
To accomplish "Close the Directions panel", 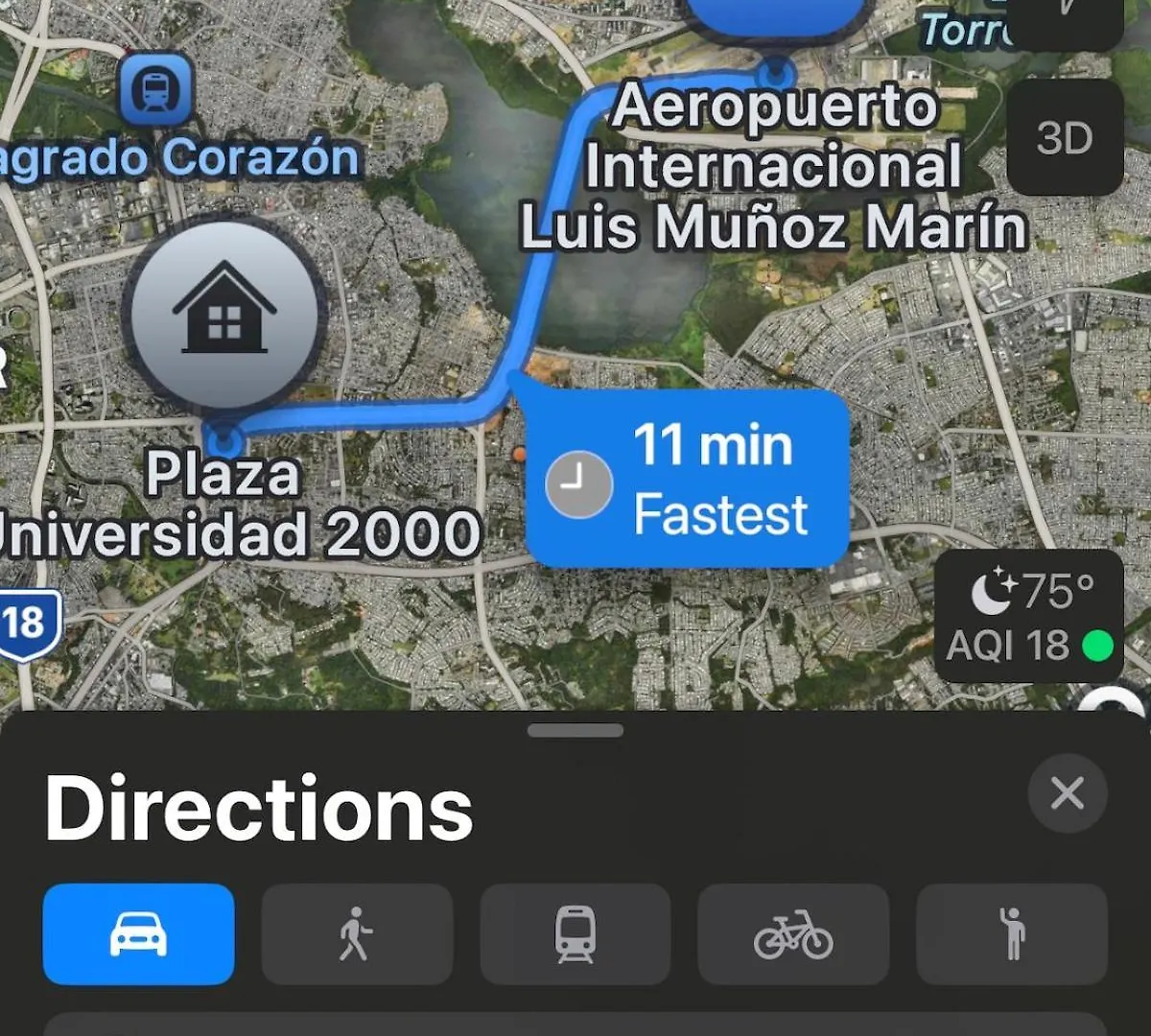I will tap(1067, 793).
